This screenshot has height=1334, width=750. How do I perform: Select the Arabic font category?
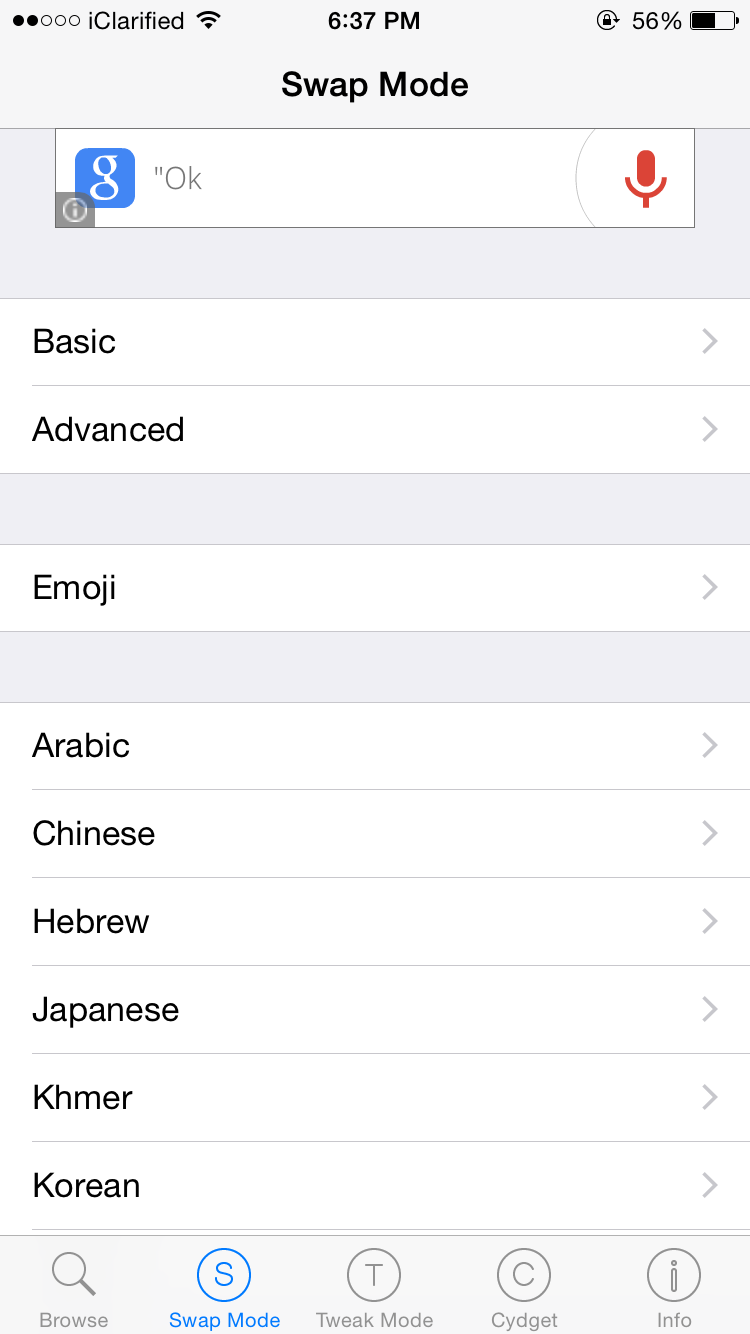coord(375,746)
